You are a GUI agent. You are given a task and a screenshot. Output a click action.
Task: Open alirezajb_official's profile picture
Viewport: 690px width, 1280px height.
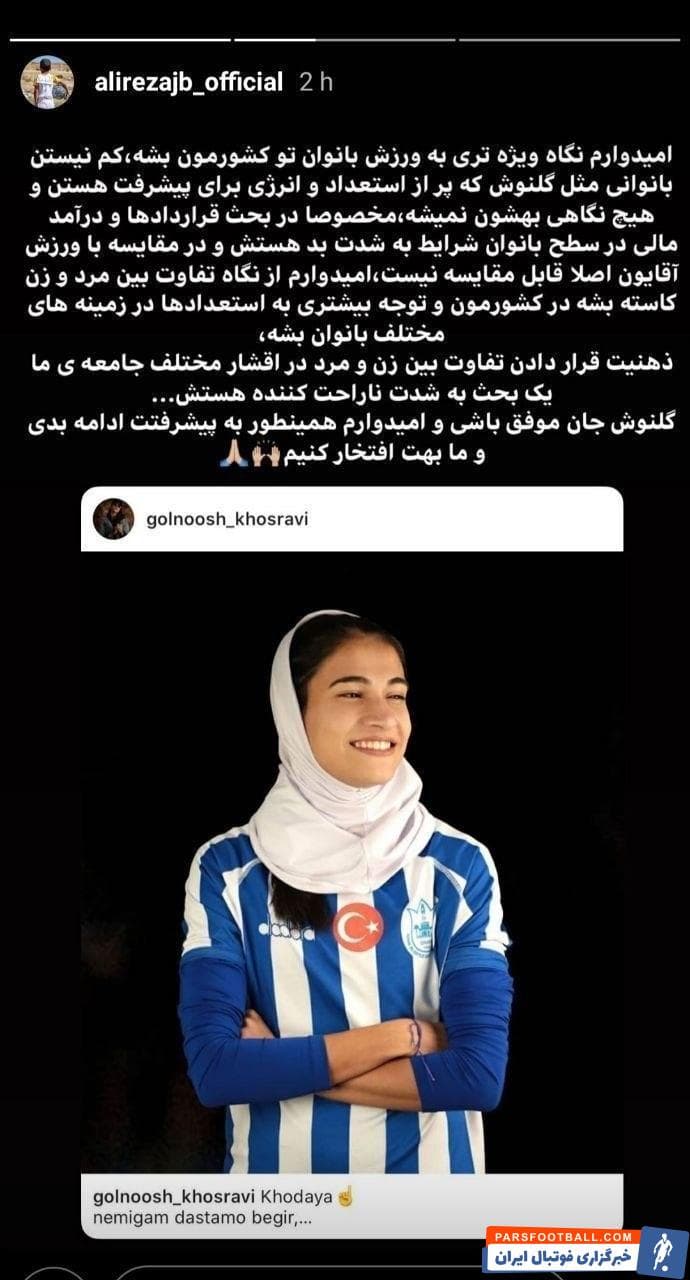point(47,83)
